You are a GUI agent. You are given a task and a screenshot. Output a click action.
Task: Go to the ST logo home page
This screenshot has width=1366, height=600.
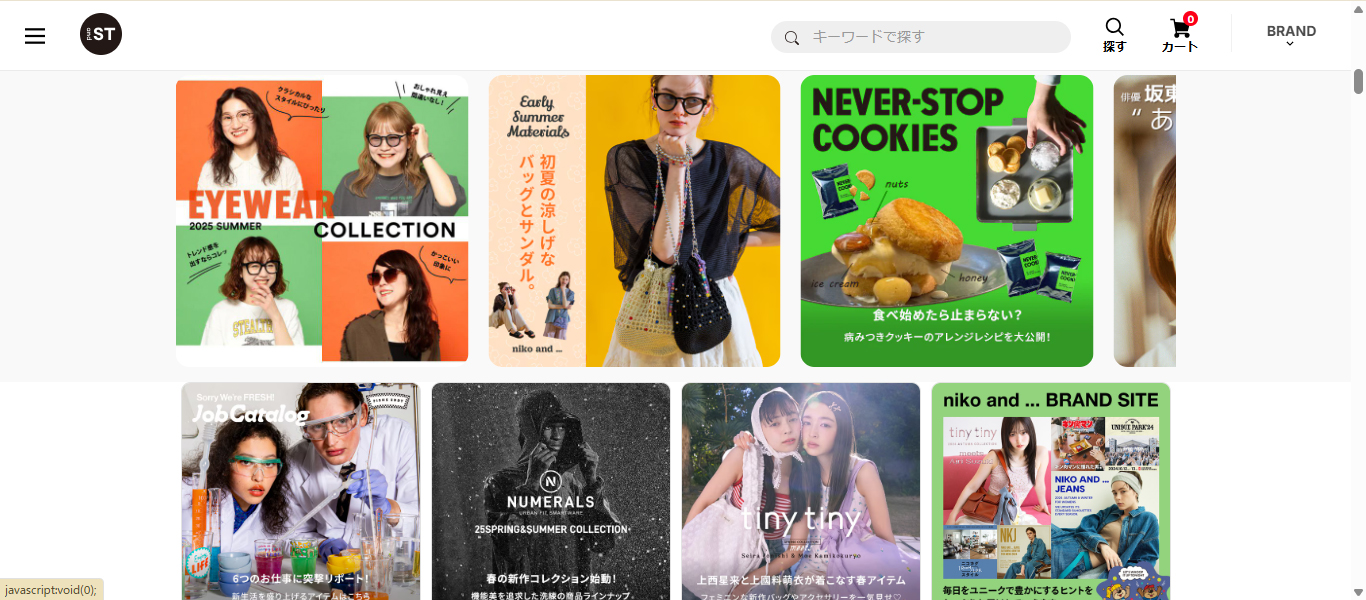101,35
